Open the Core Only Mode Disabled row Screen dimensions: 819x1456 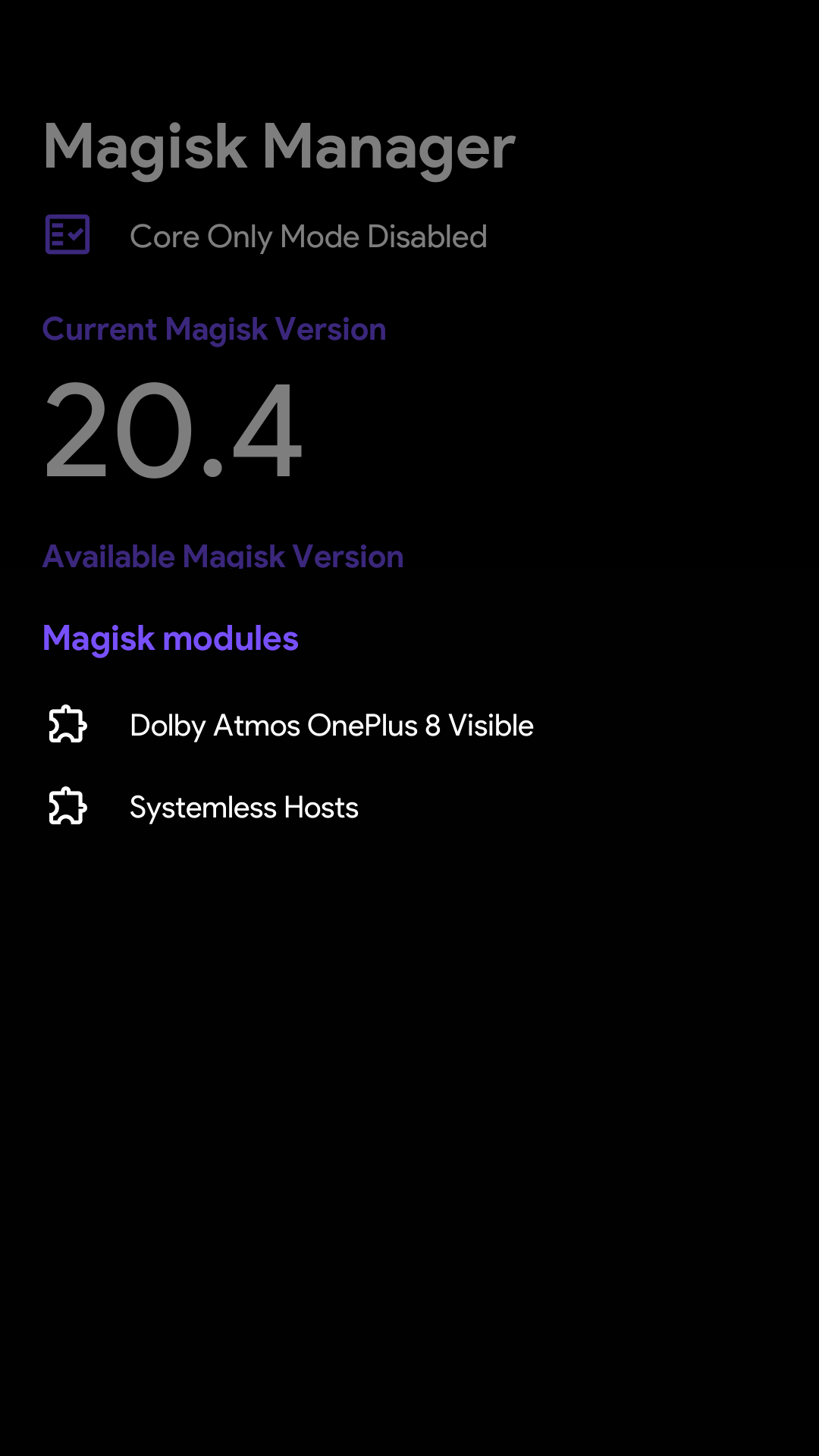[308, 237]
